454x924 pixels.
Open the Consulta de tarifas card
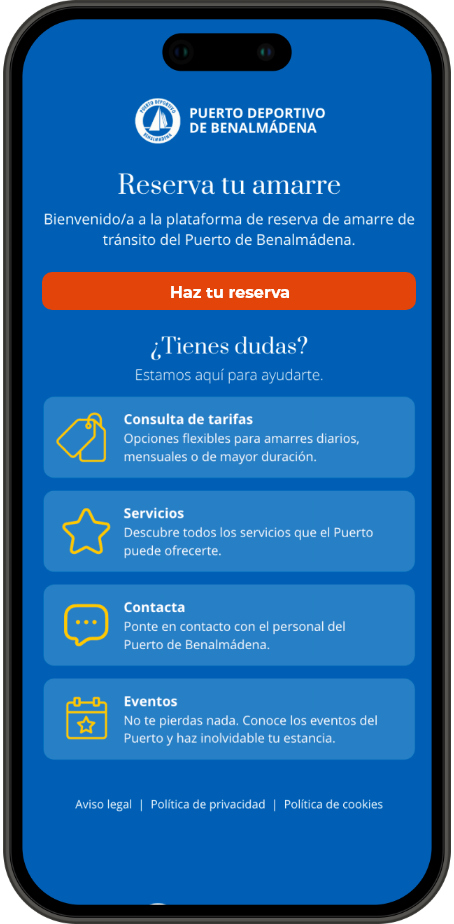[229, 437]
